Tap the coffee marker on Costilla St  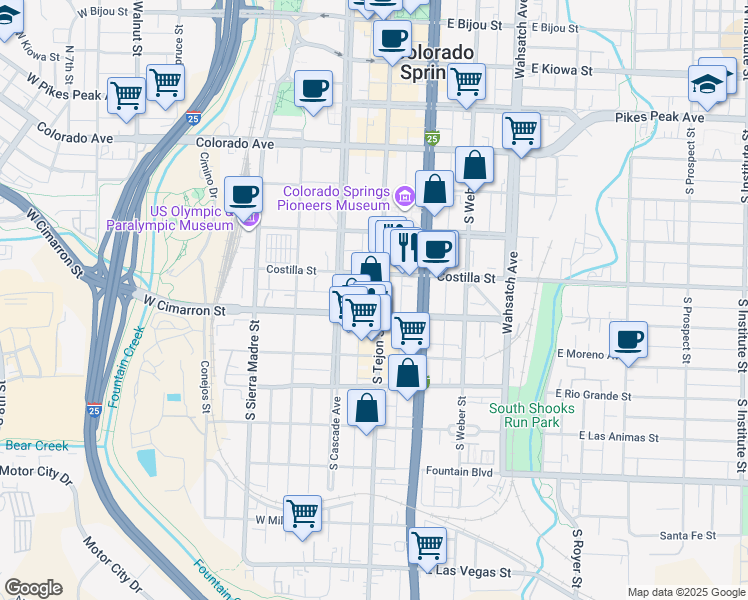click(x=436, y=250)
